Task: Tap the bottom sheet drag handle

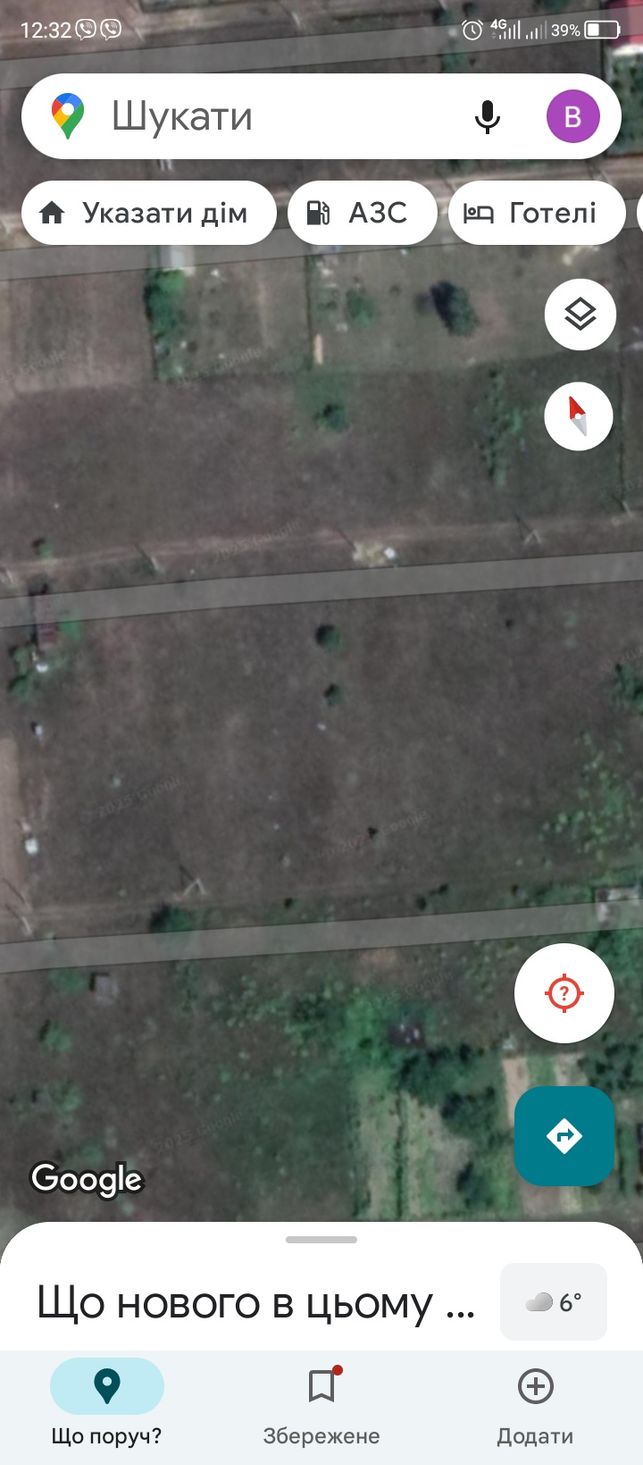Action: pyautogui.click(x=321, y=1240)
